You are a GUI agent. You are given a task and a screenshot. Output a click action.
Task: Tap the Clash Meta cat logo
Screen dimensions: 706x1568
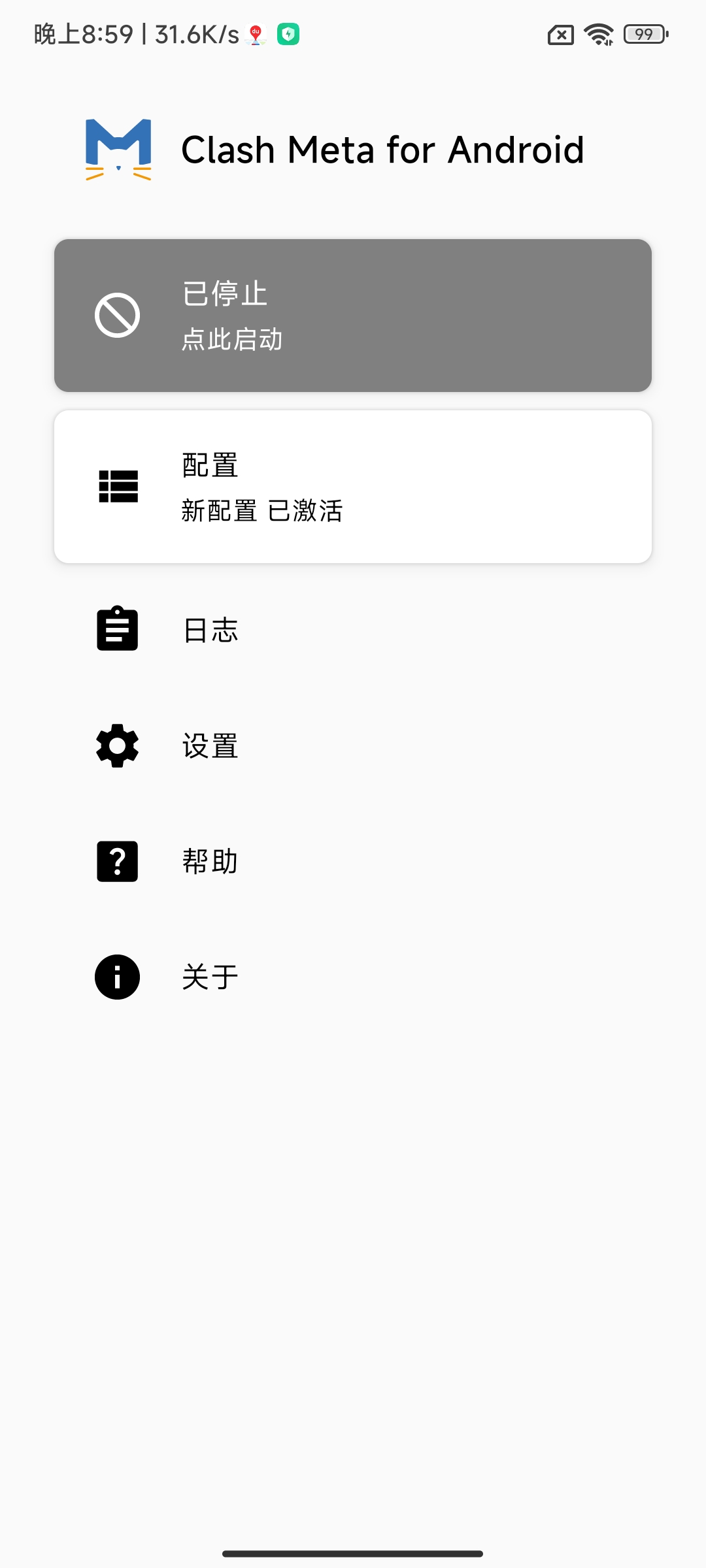(x=119, y=149)
